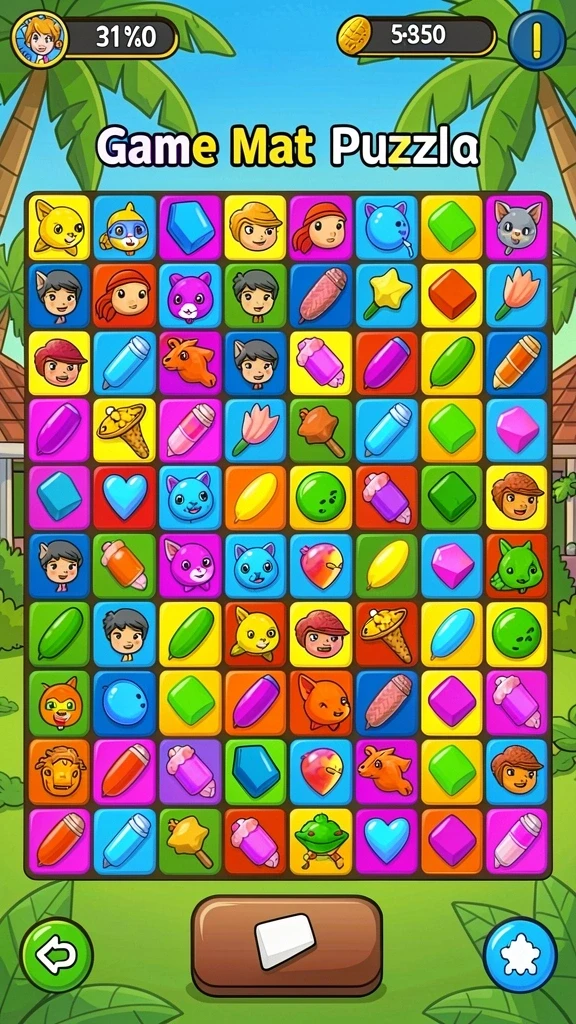Screen dimensions: 576x1024
Task: Open the blue exclamation info button
Action: point(537,40)
